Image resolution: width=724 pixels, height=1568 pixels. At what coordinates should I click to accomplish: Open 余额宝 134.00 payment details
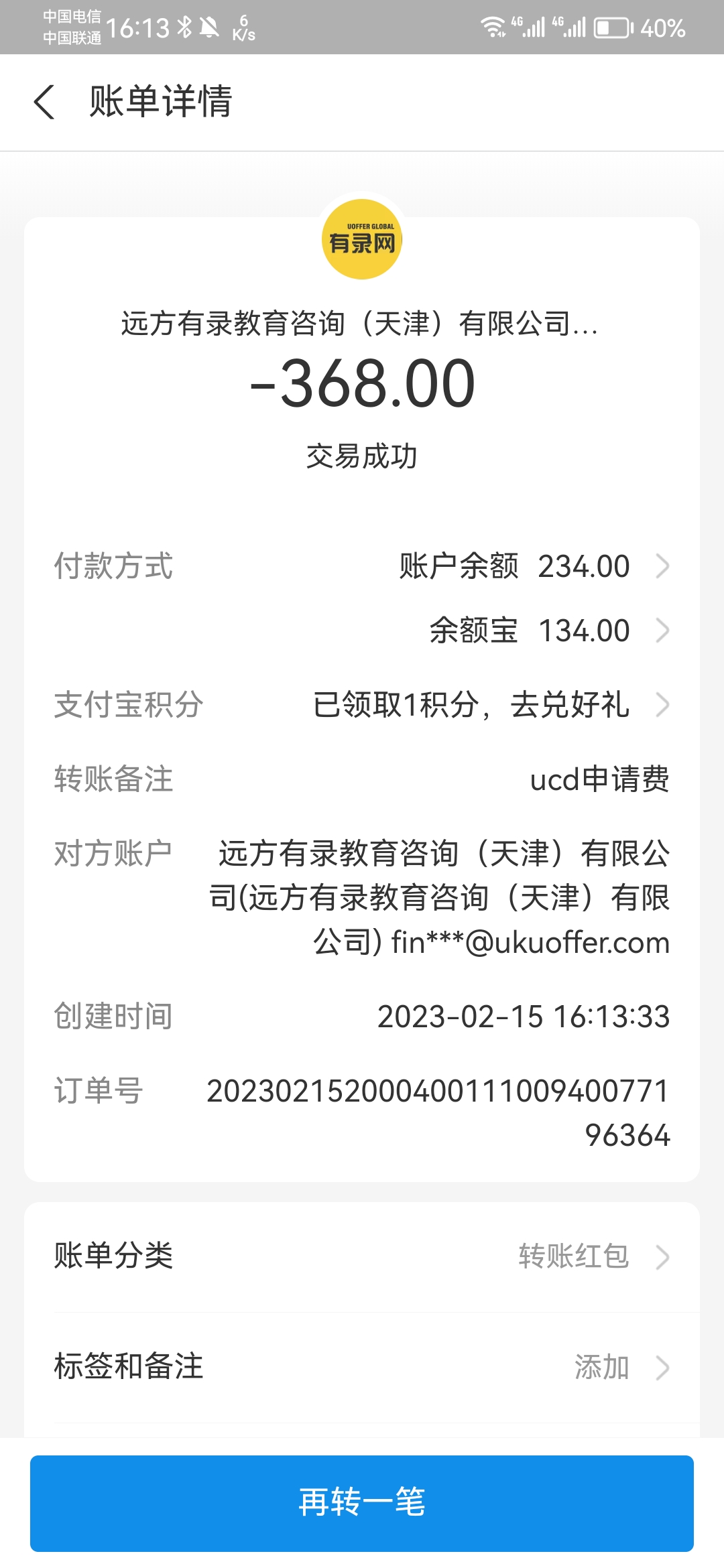pyautogui.click(x=548, y=631)
